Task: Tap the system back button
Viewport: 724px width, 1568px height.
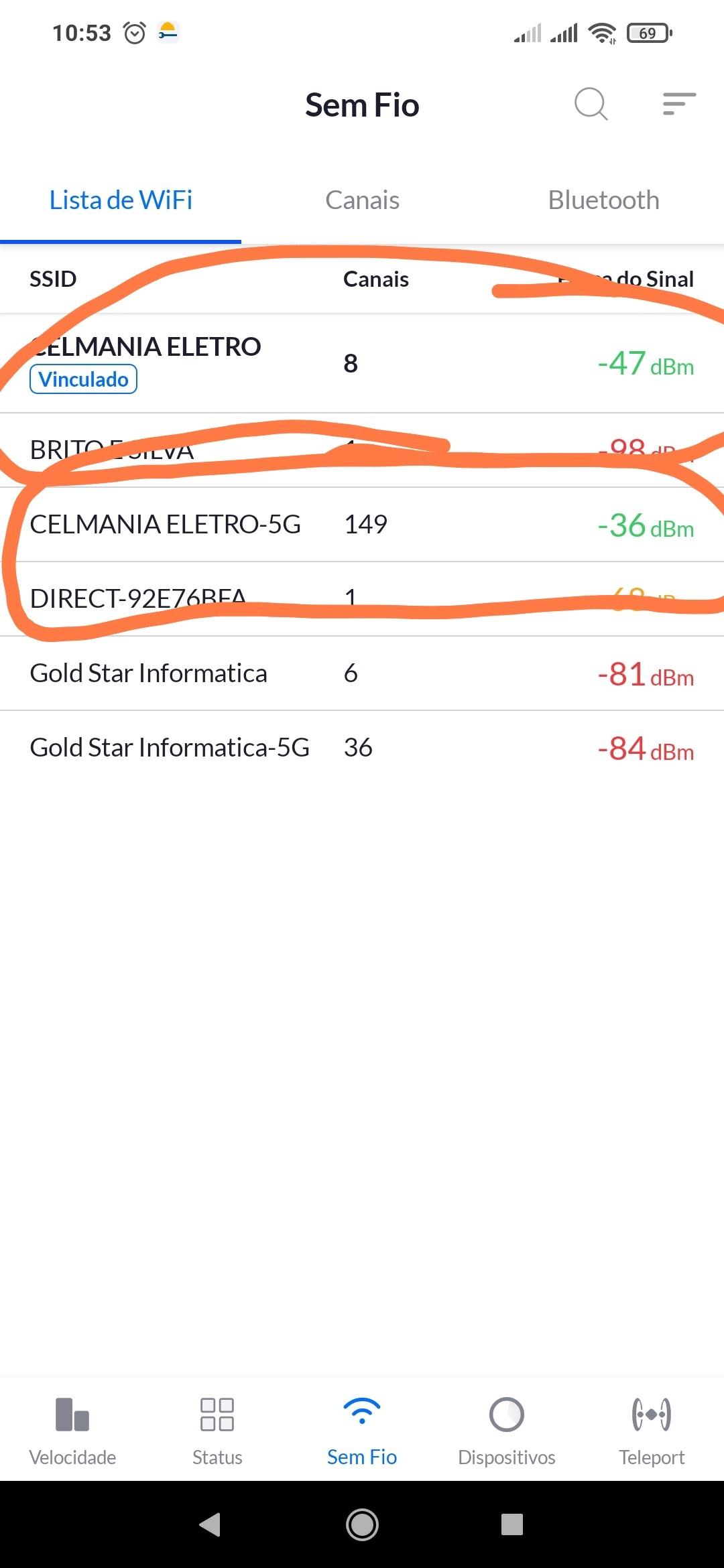Action: (210, 1524)
